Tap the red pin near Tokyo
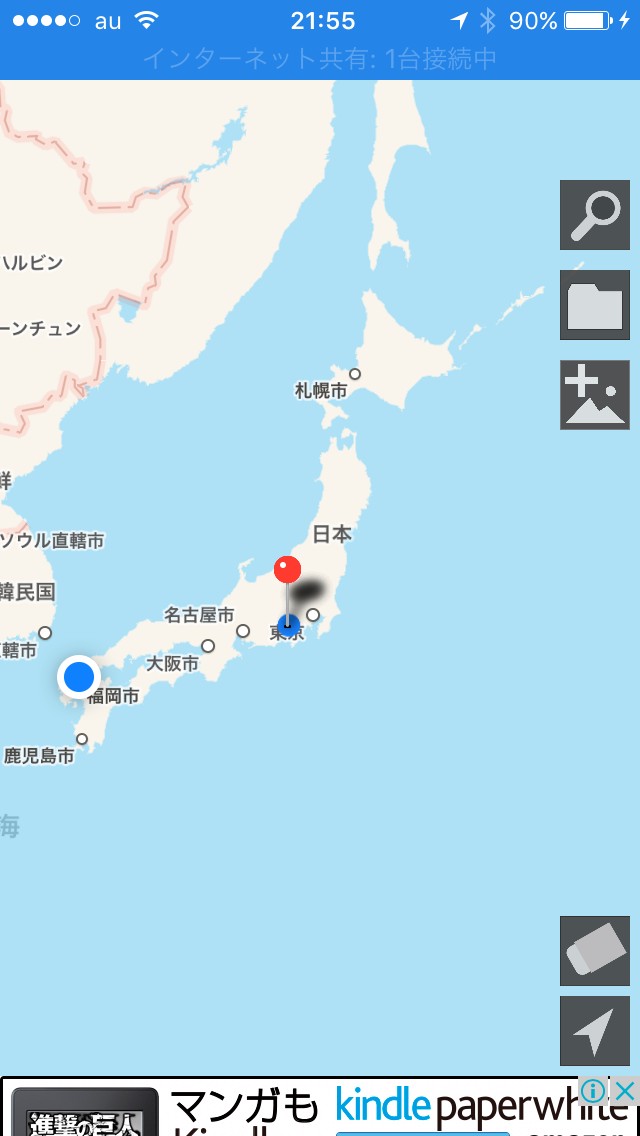Screen dimensions: 640x1136 pyautogui.click(x=288, y=570)
